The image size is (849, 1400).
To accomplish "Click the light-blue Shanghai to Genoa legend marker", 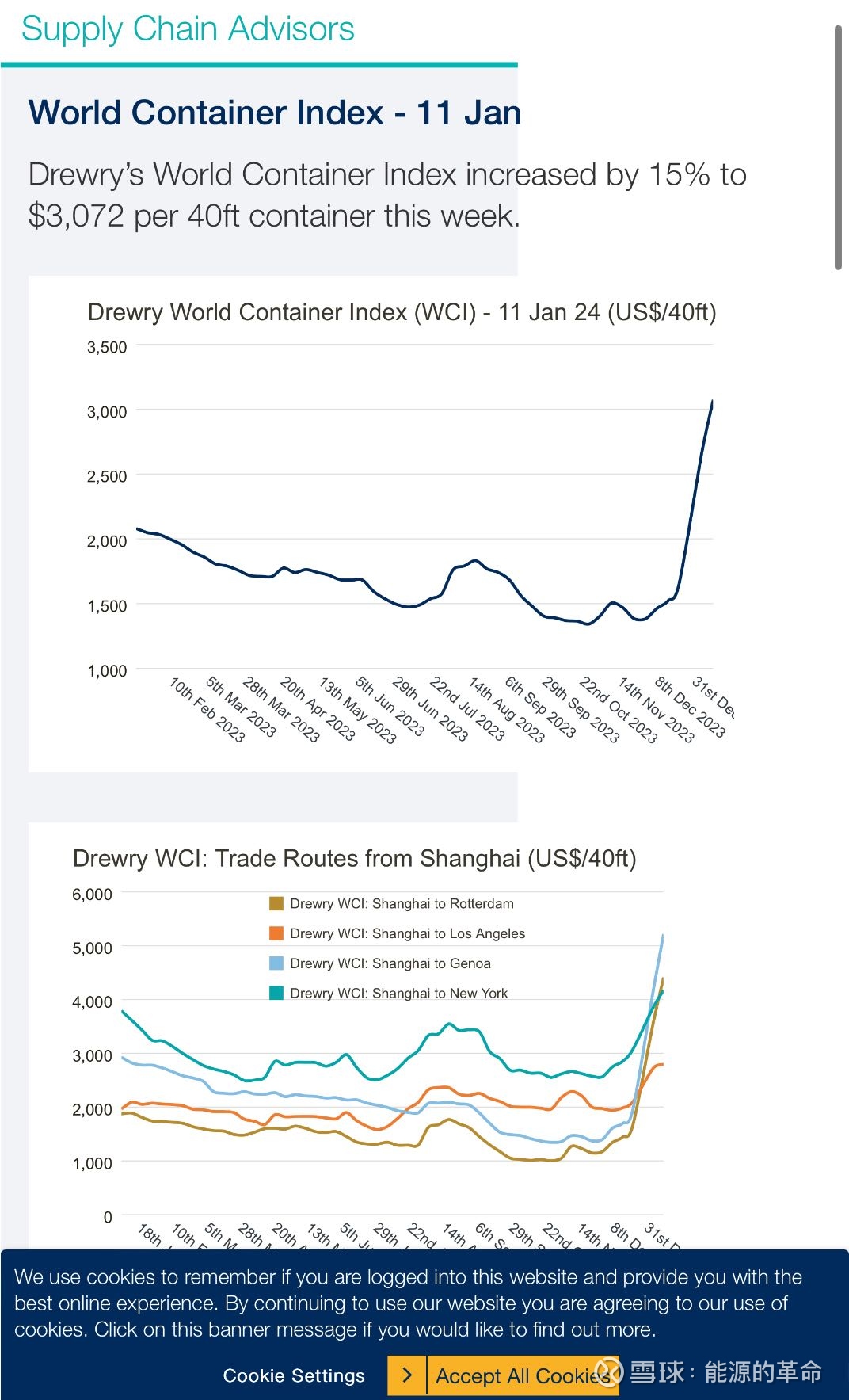I will pyautogui.click(x=276, y=963).
